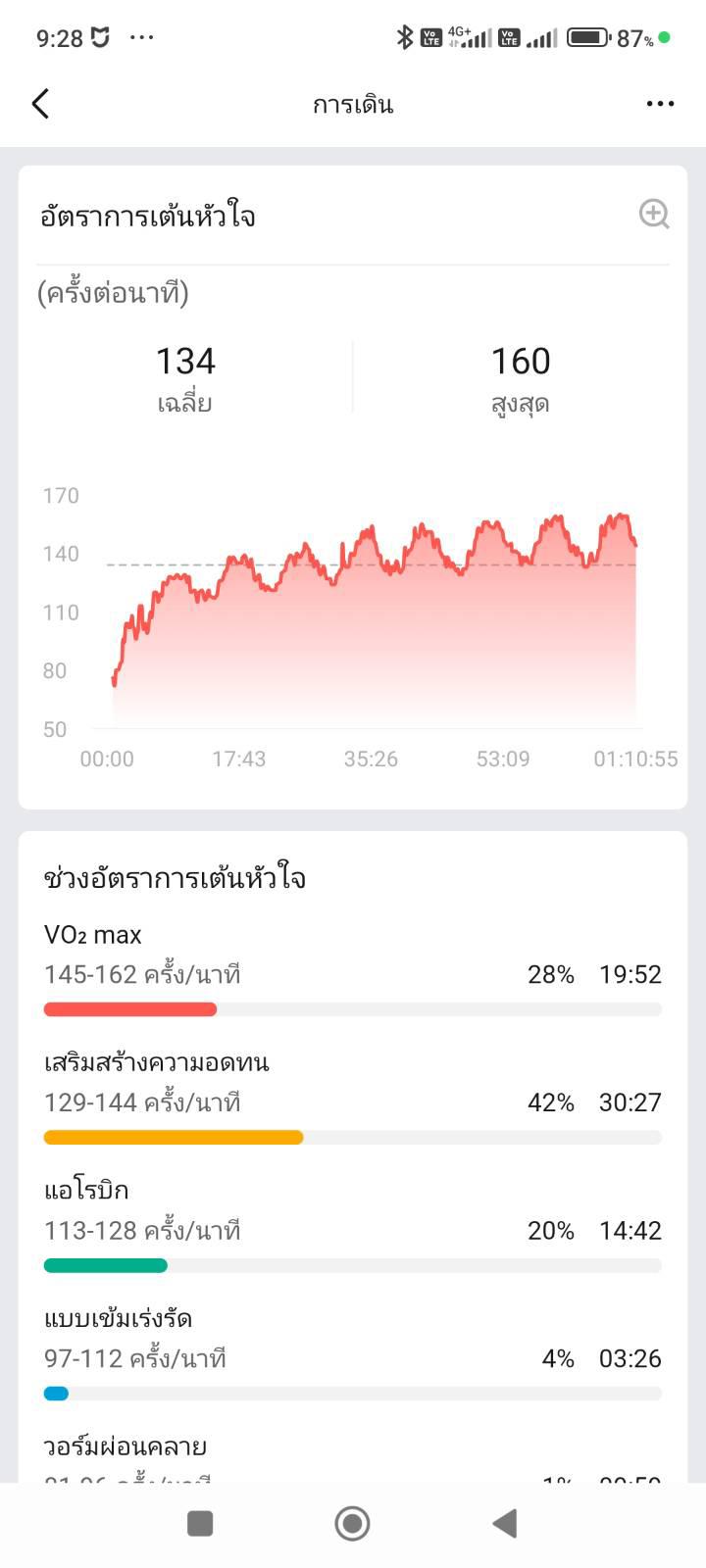Open the three-dot overflow menu
This screenshot has width=706, height=1568.
point(660,104)
